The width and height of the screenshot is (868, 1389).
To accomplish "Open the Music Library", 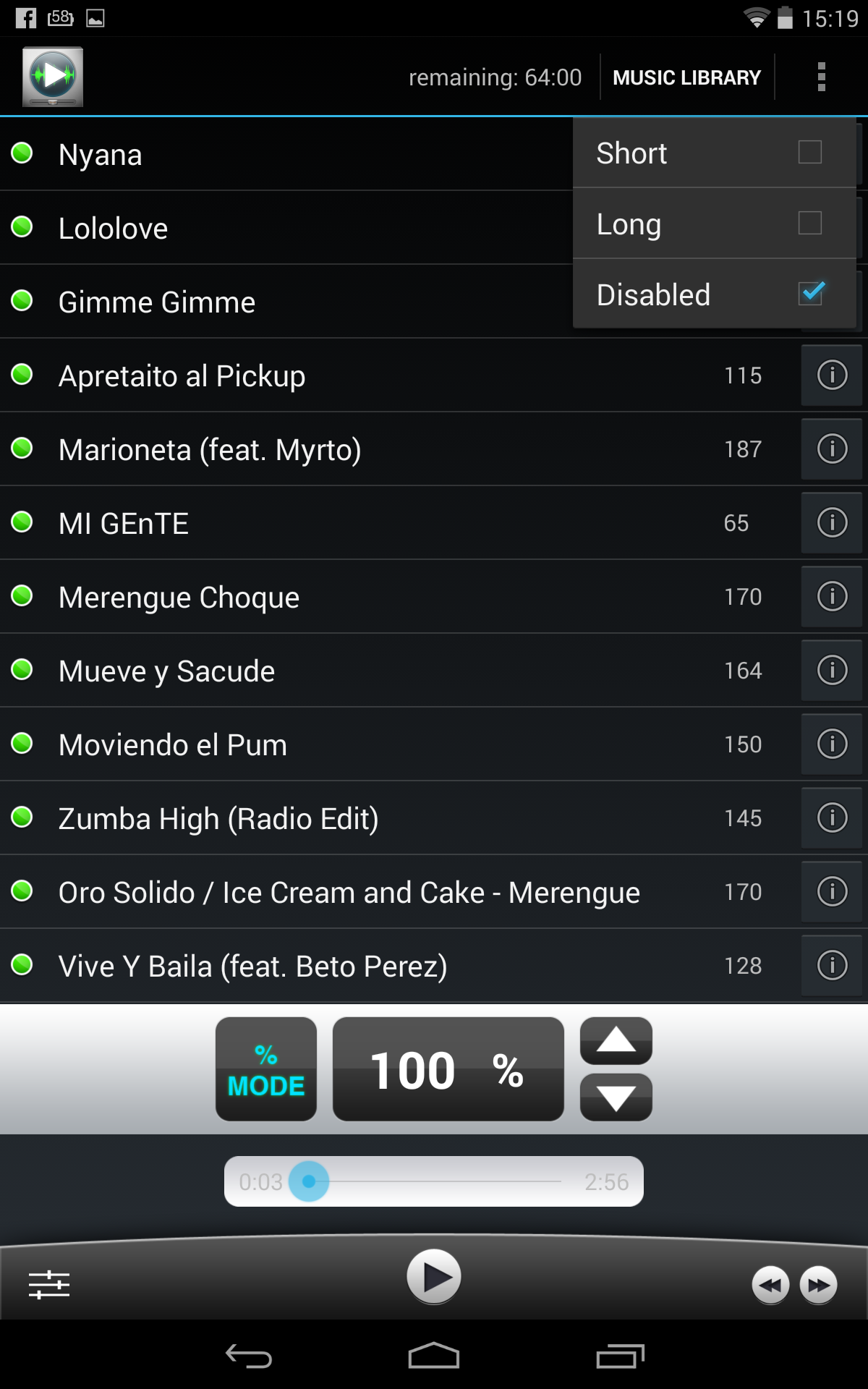I will tap(686, 77).
